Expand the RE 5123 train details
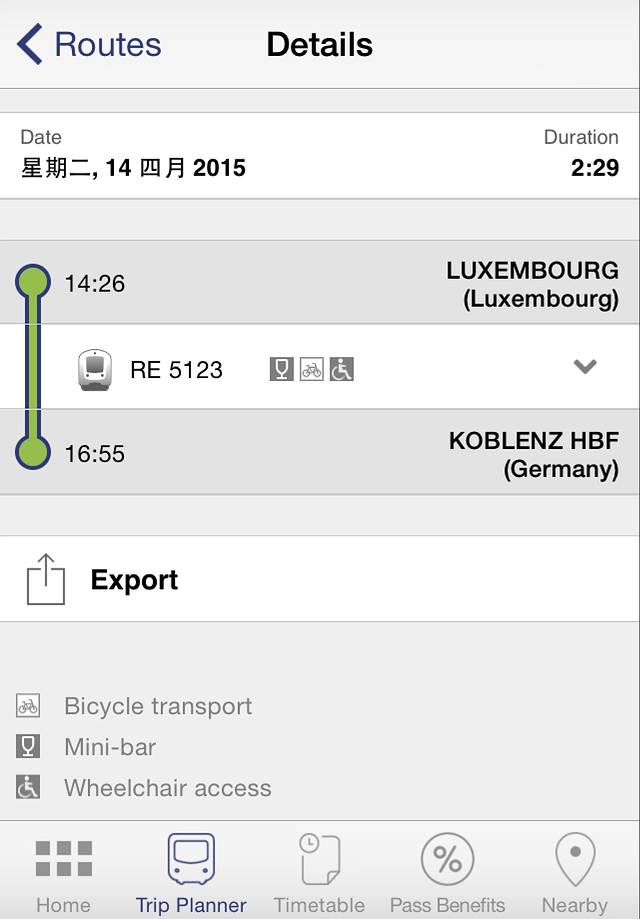 (x=585, y=367)
